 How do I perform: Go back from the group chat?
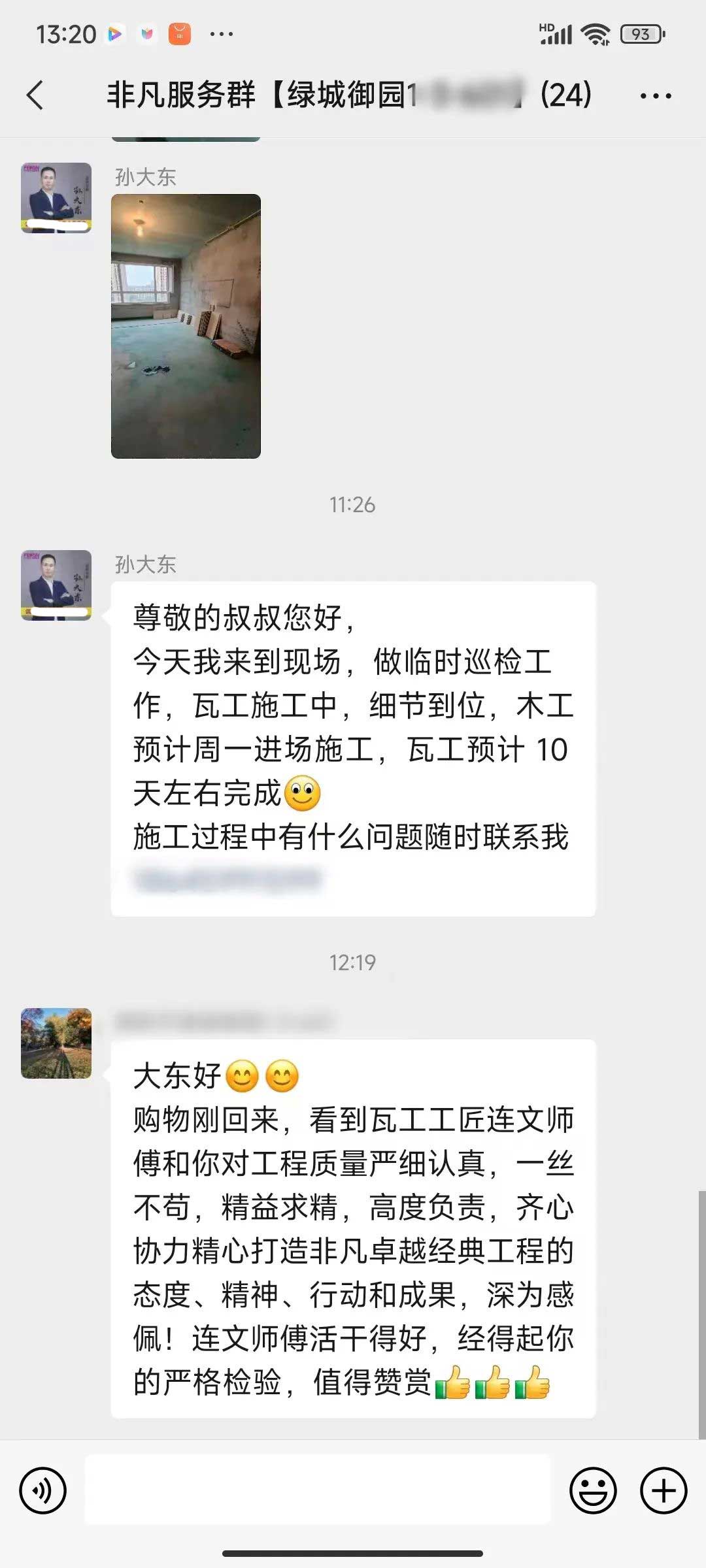(x=36, y=95)
